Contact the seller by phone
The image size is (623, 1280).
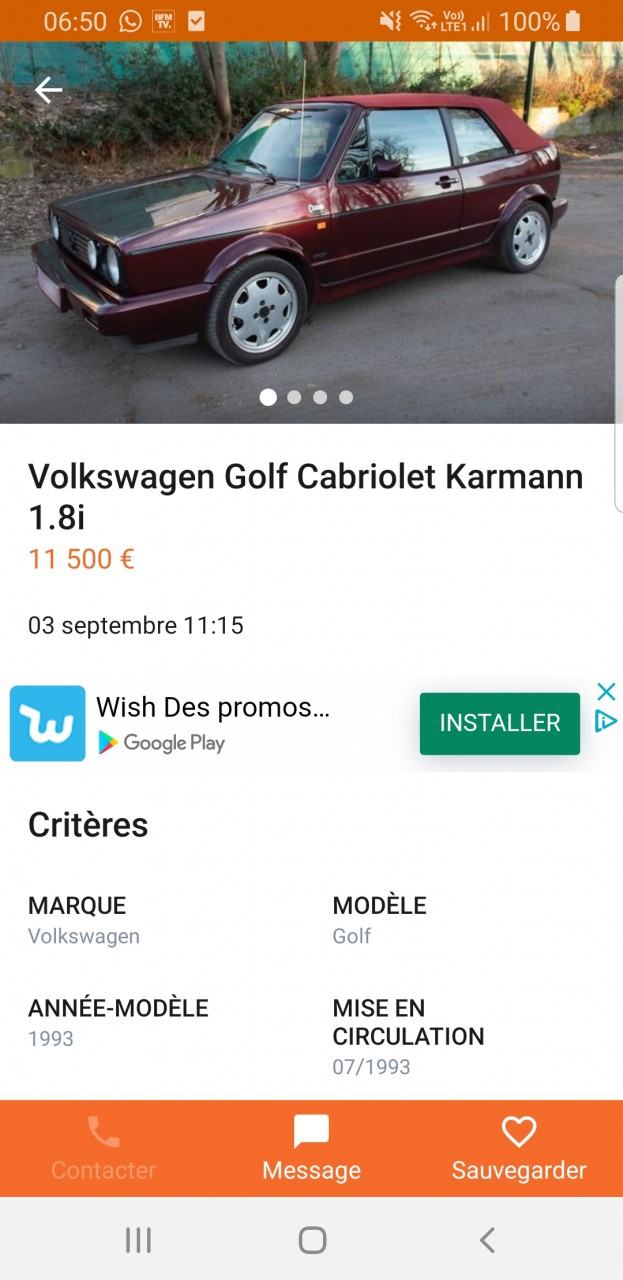pyautogui.click(x=104, y=1148)
